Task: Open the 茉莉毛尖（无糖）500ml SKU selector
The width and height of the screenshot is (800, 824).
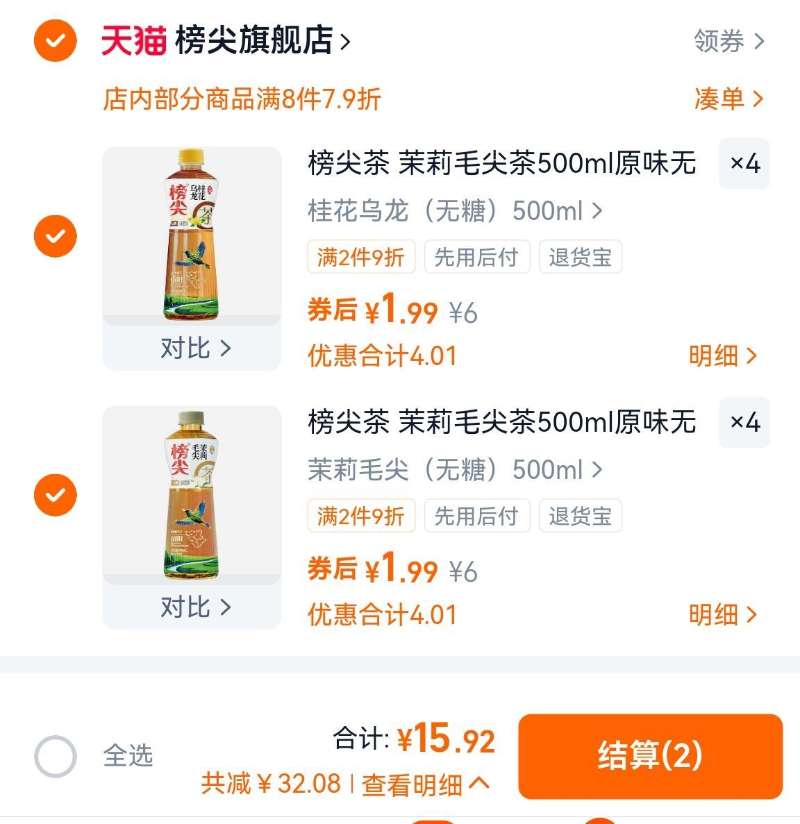Action: 451,470
